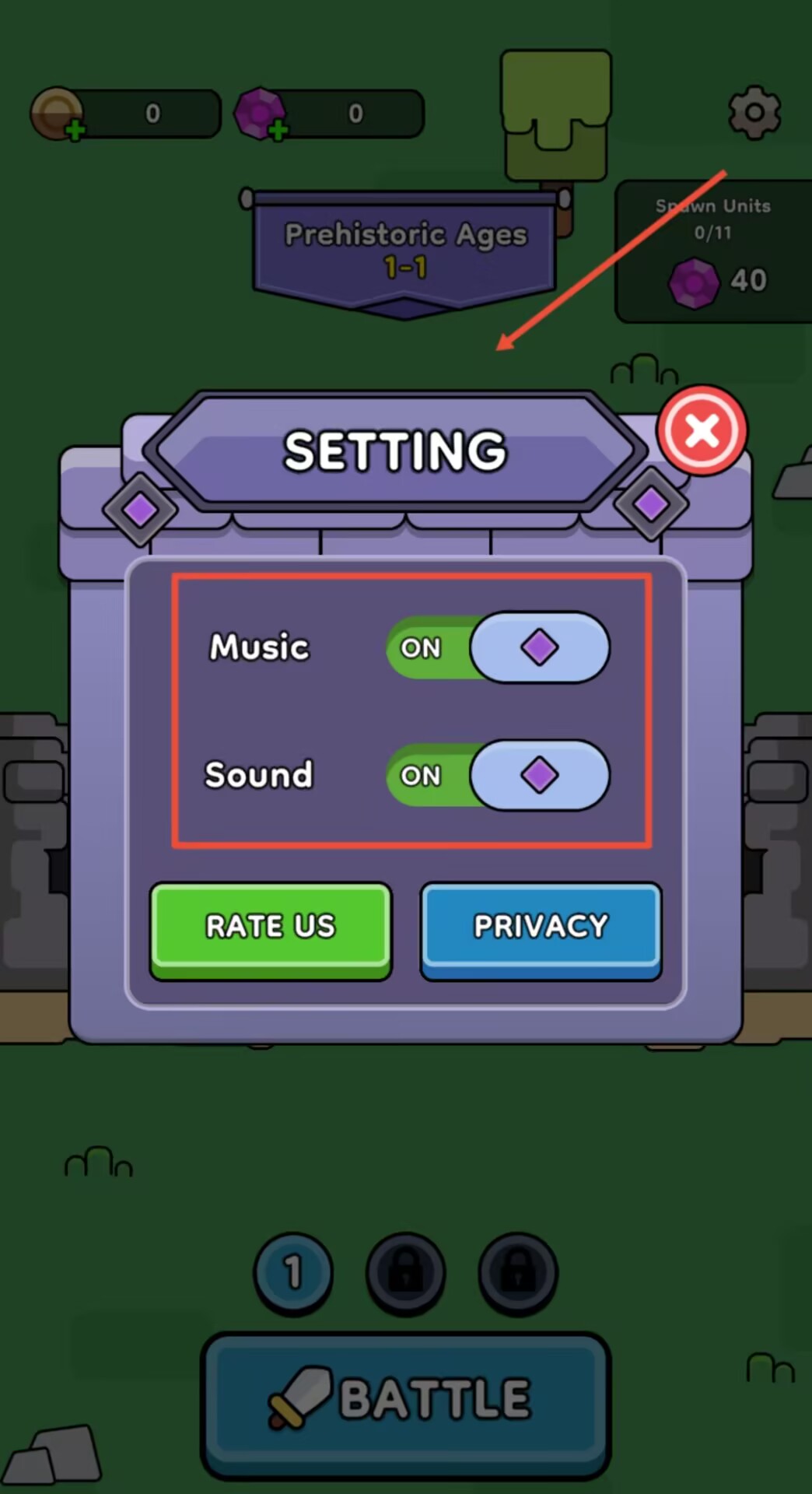Turn off the Sound toggle

[x=499, y=775]
